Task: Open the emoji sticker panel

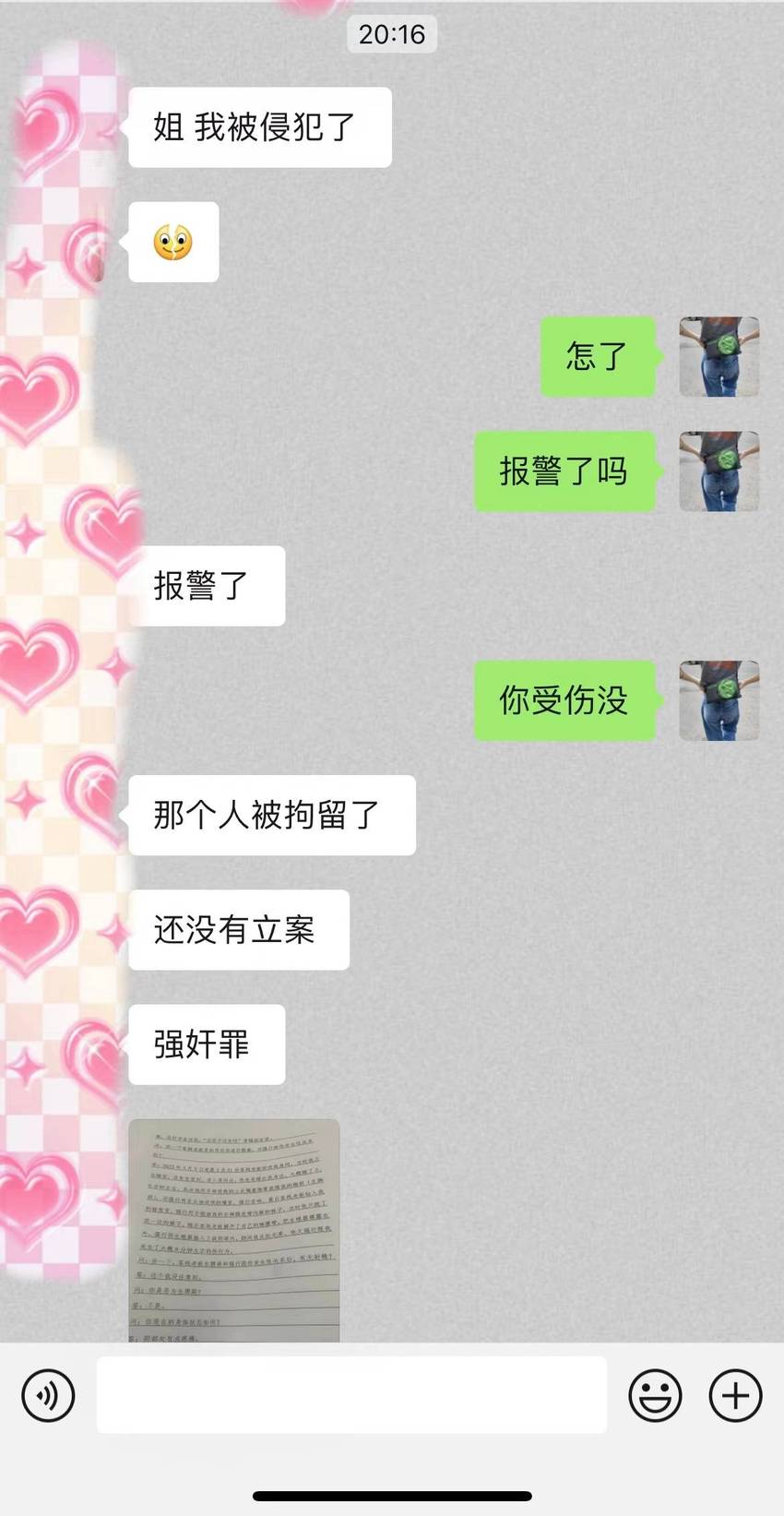Action: pyautogui.click(x=655, y=1395)
